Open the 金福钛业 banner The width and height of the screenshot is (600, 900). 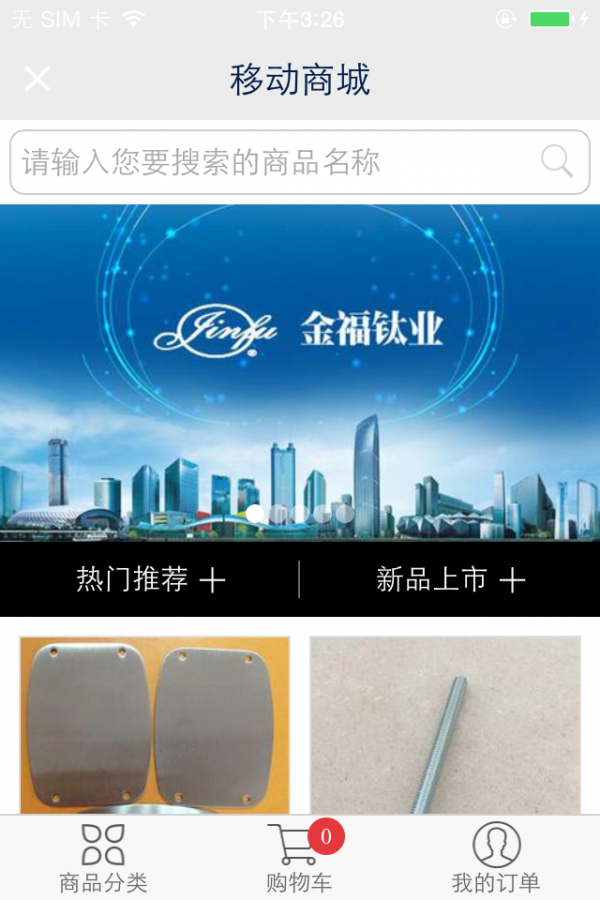pyautogui.click(x=300, y=370)
